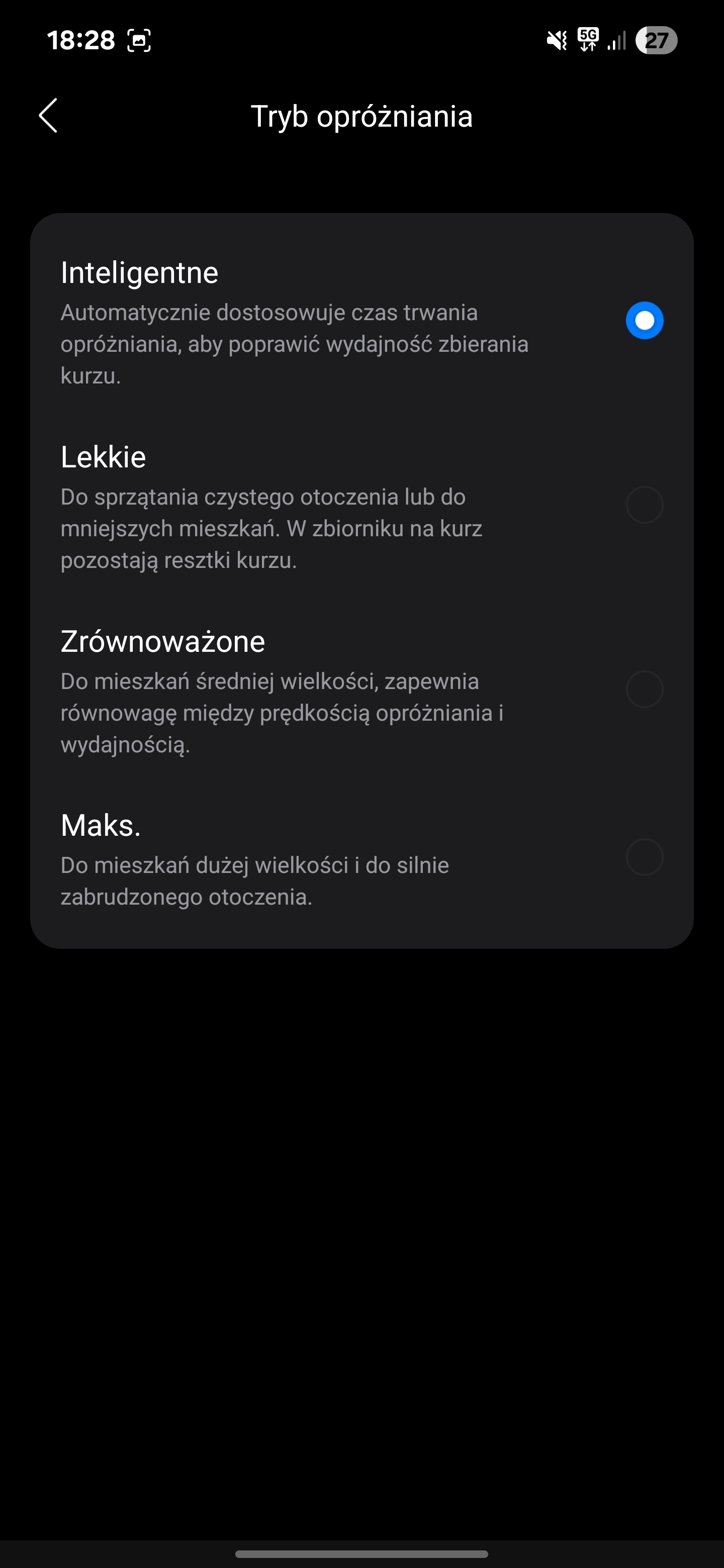Select the Inteligentne emptying mode
This screenshot has height=1568, width=724.
(x=644, y=320)
